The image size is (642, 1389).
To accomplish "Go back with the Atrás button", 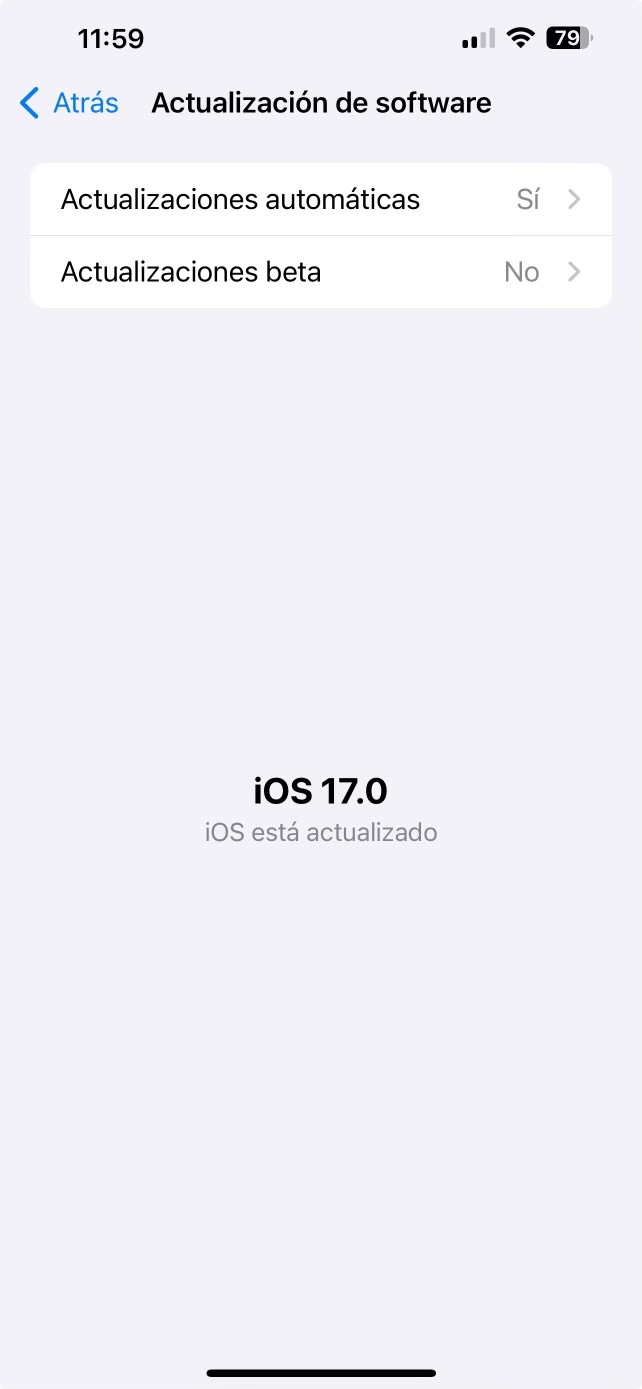I will (70, 103).
